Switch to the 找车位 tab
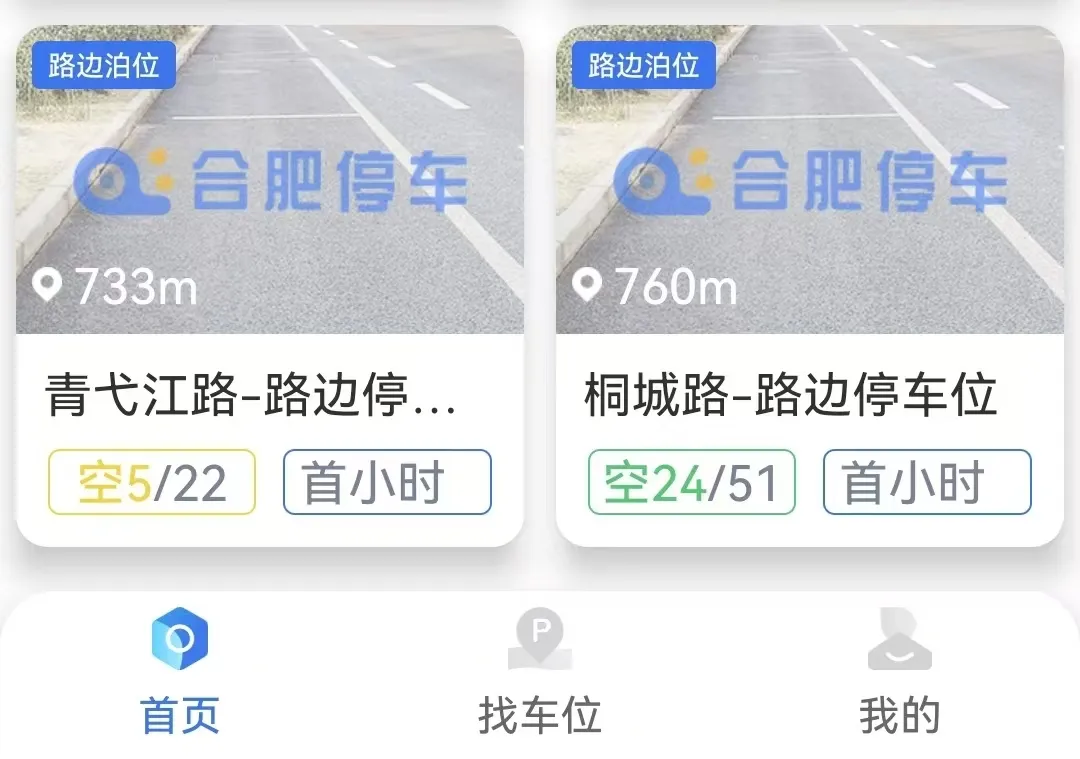This screenshot has width=1080, height=759. coord(539,675)
